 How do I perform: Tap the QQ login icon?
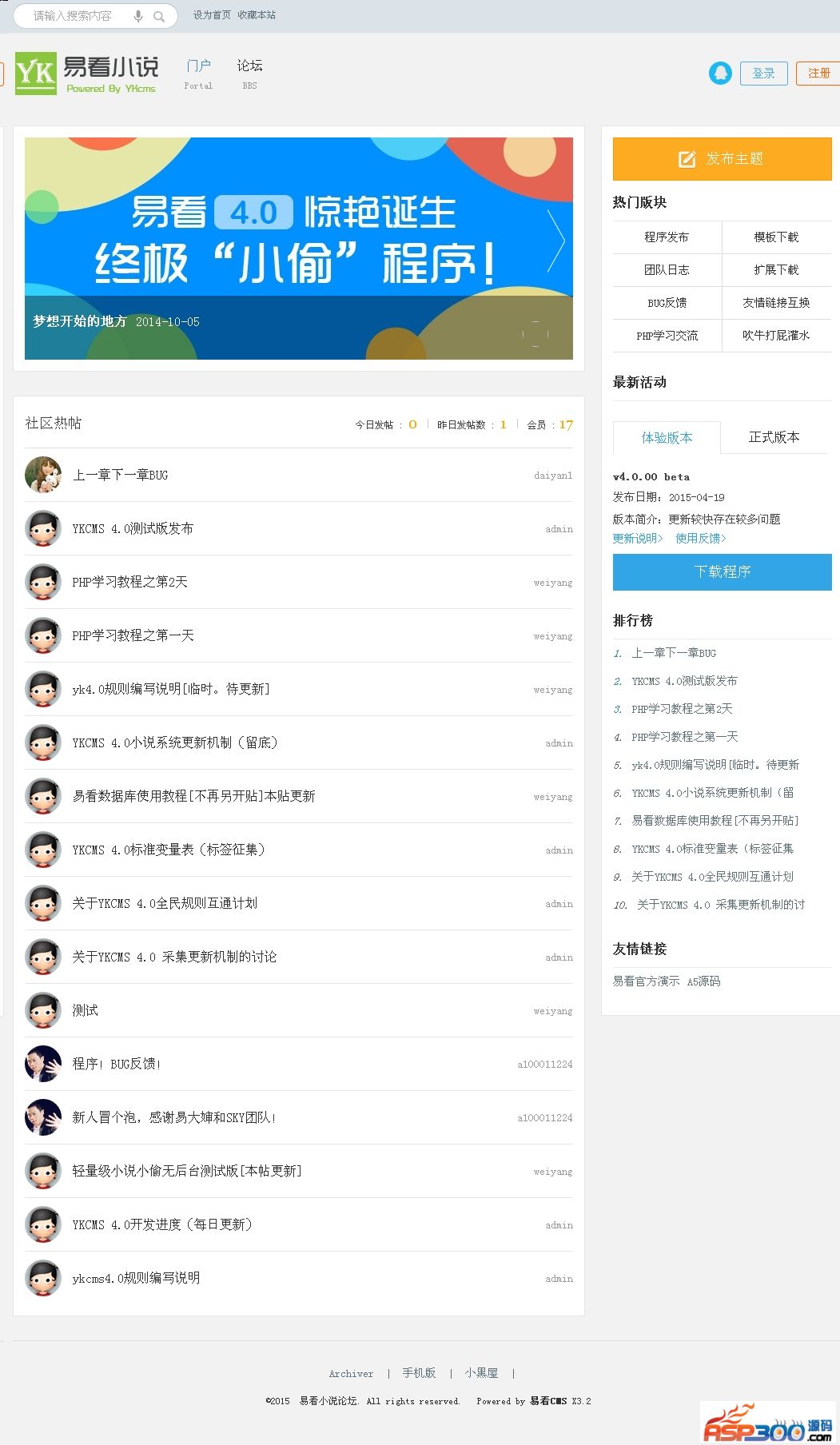click(720, 73)
